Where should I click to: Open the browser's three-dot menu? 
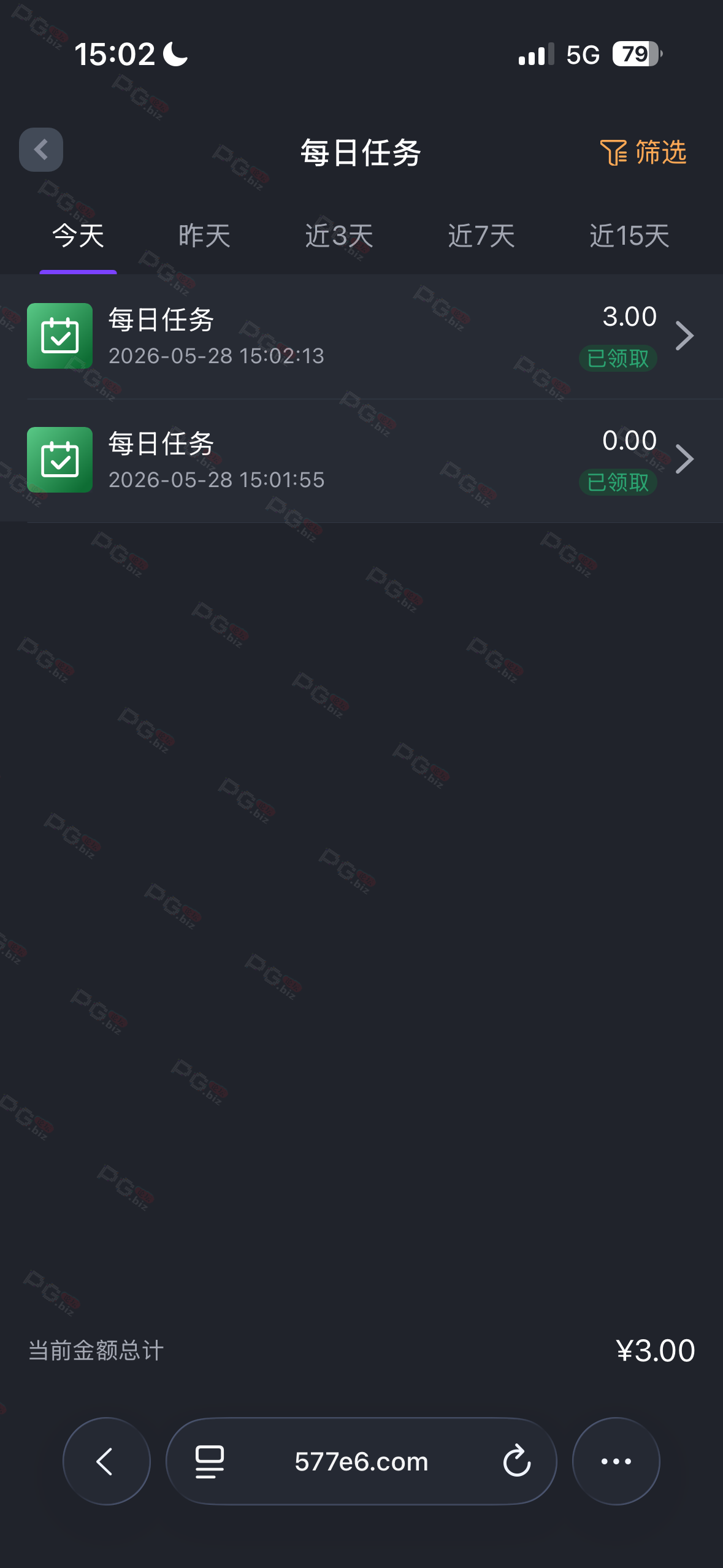(616, 1461)
